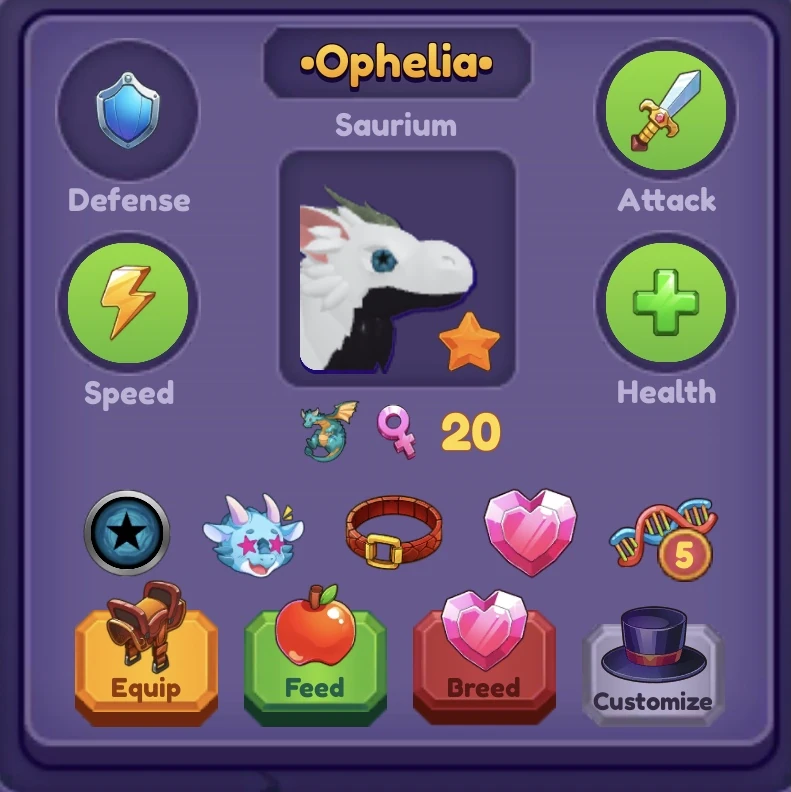Click the Ophelia name banner
The image size is (791, 792).
point(396,63)
